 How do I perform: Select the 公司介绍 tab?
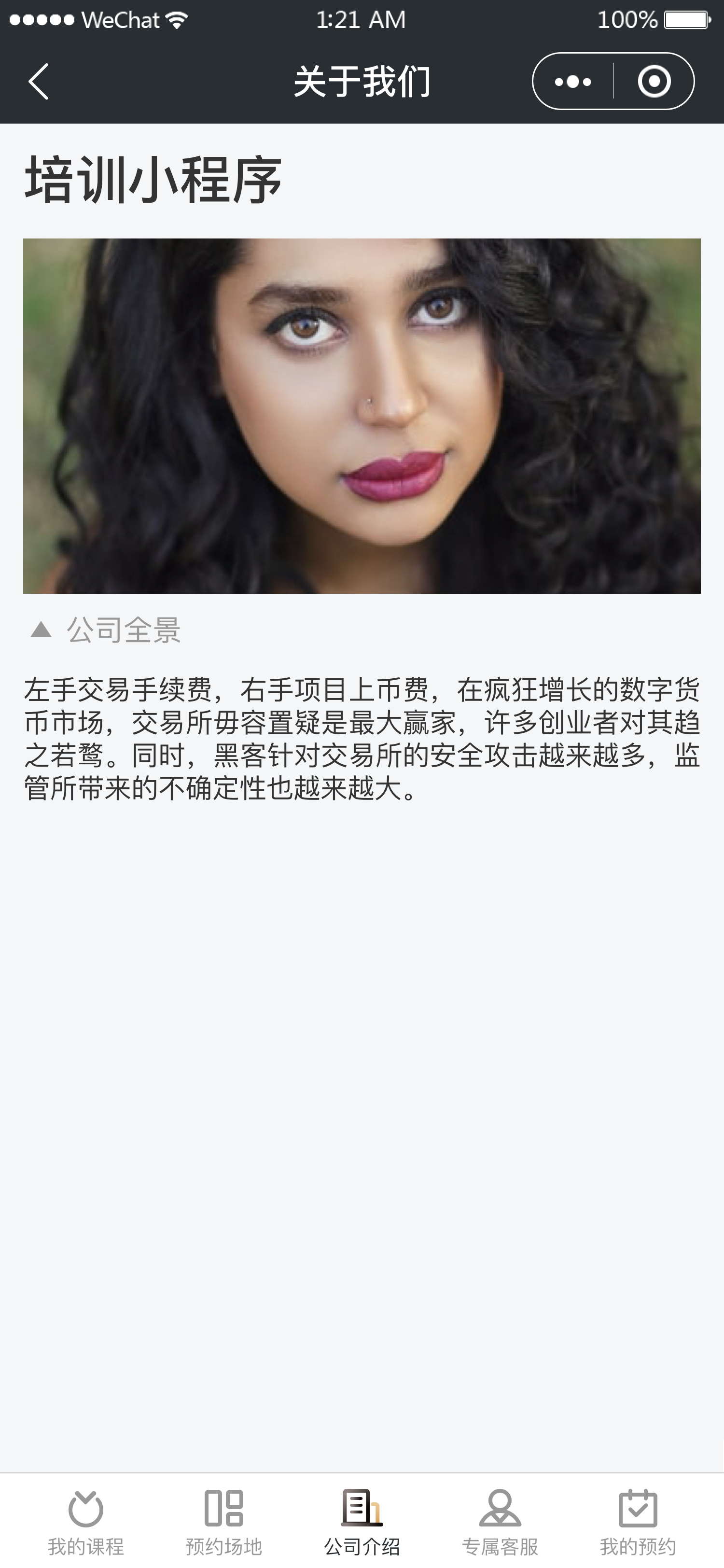(x=362, y=1521)
